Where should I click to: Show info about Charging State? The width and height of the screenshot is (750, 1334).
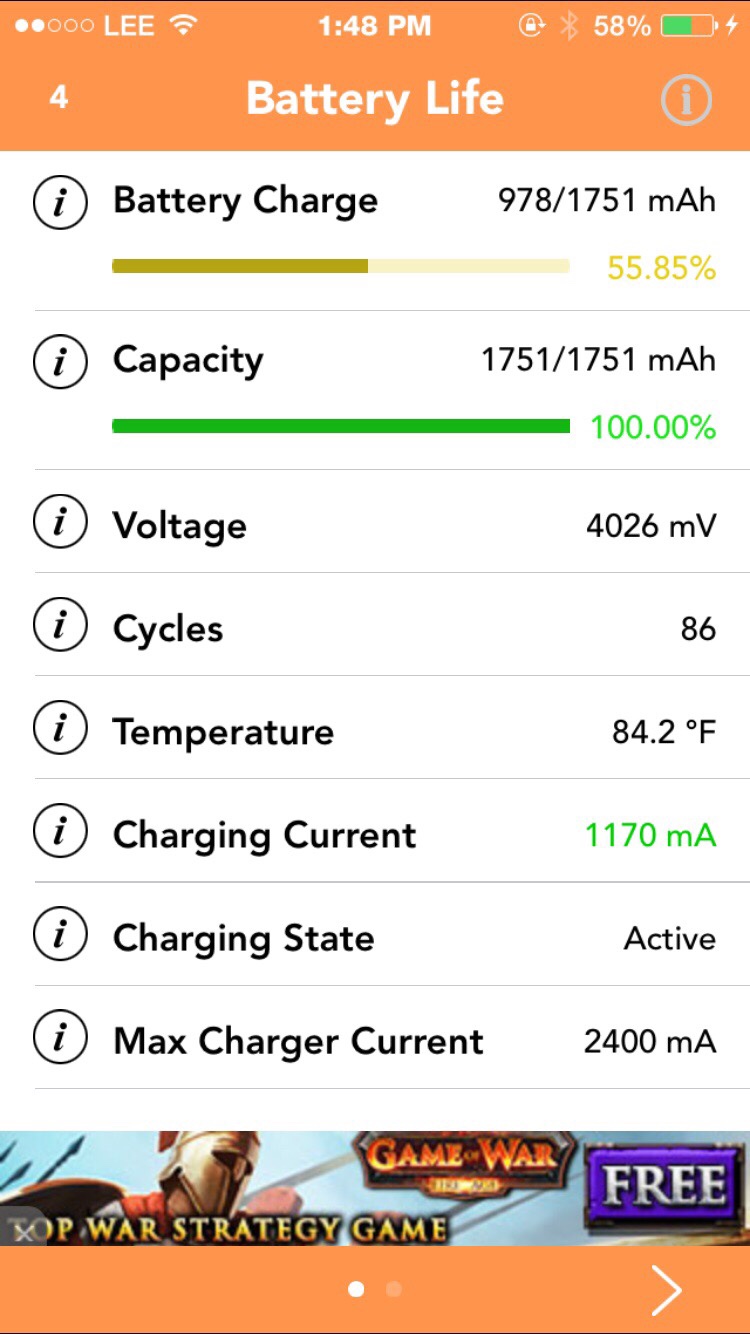coord(60,936)
